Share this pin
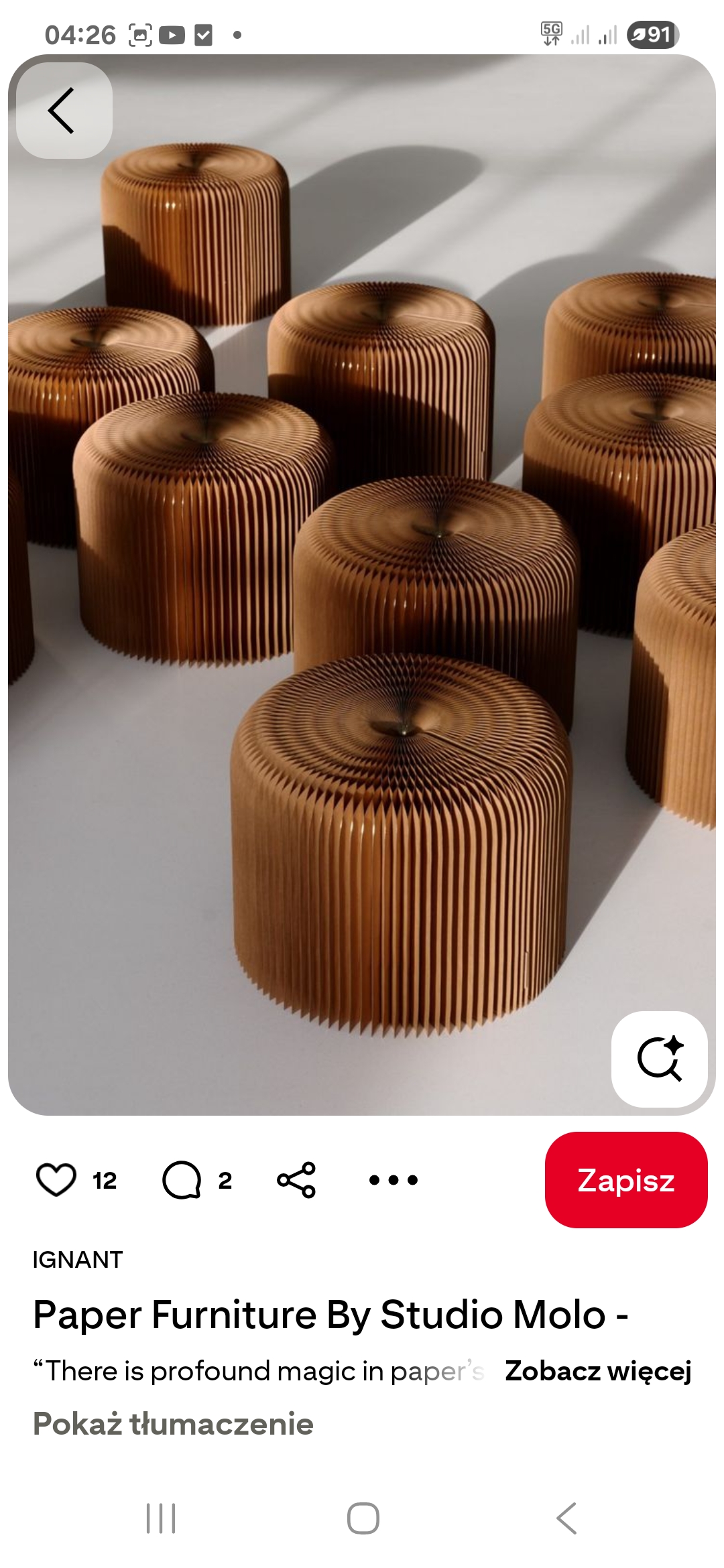Viewport: 724px width, 1568px height. tap(296, 1180)
